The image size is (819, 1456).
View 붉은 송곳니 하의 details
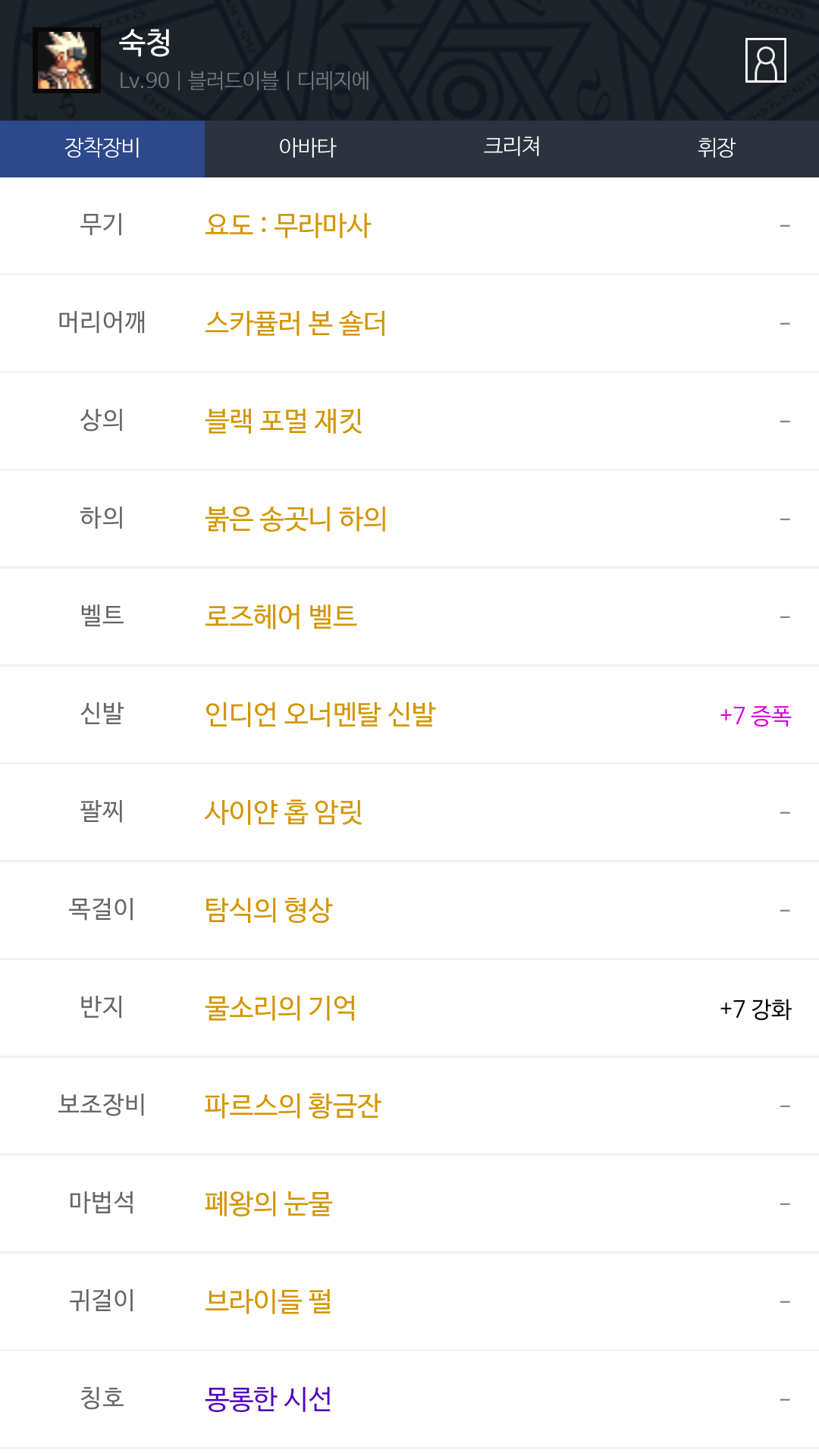tap(296, 519)
